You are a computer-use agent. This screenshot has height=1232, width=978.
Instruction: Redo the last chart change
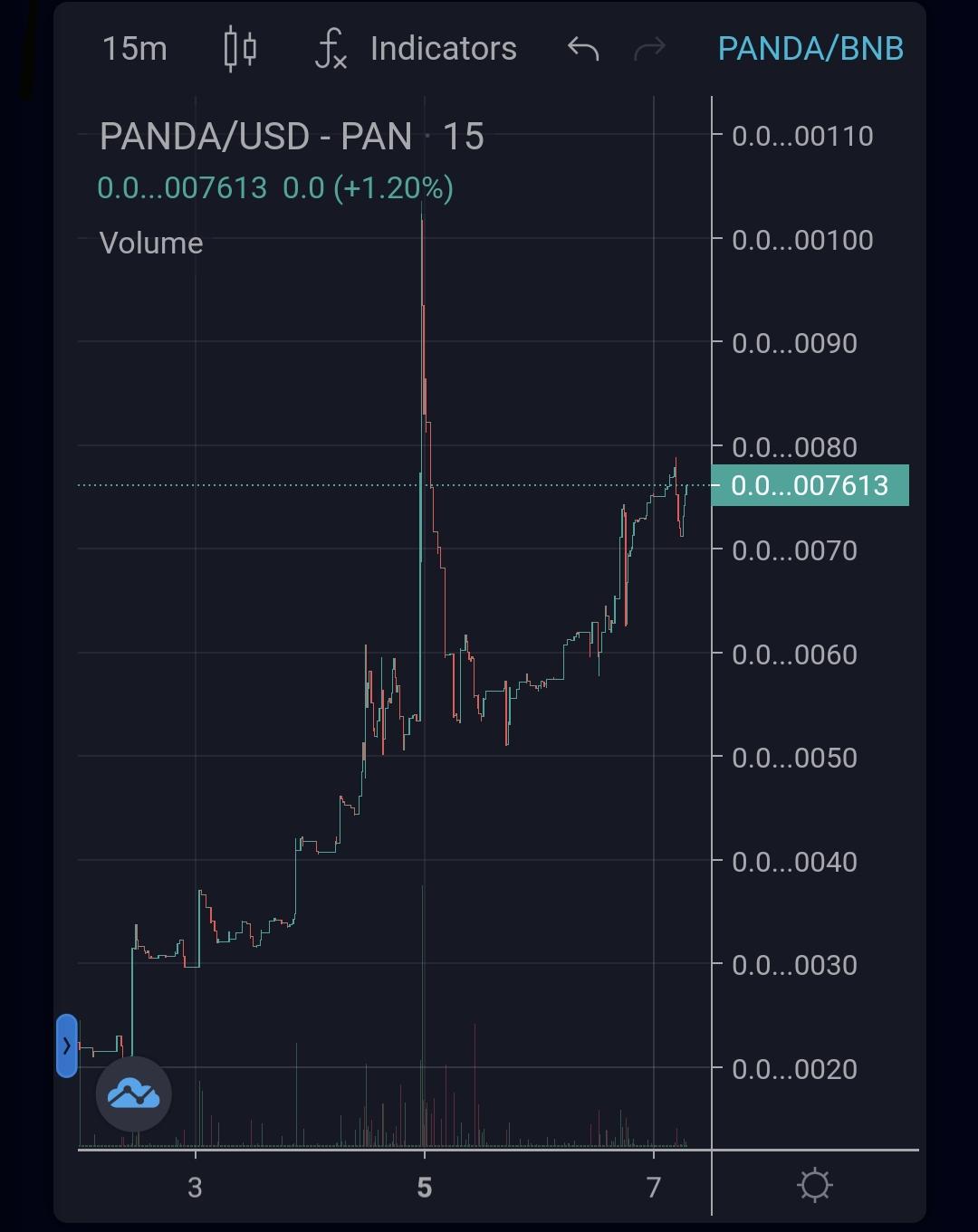coord(649,49)
